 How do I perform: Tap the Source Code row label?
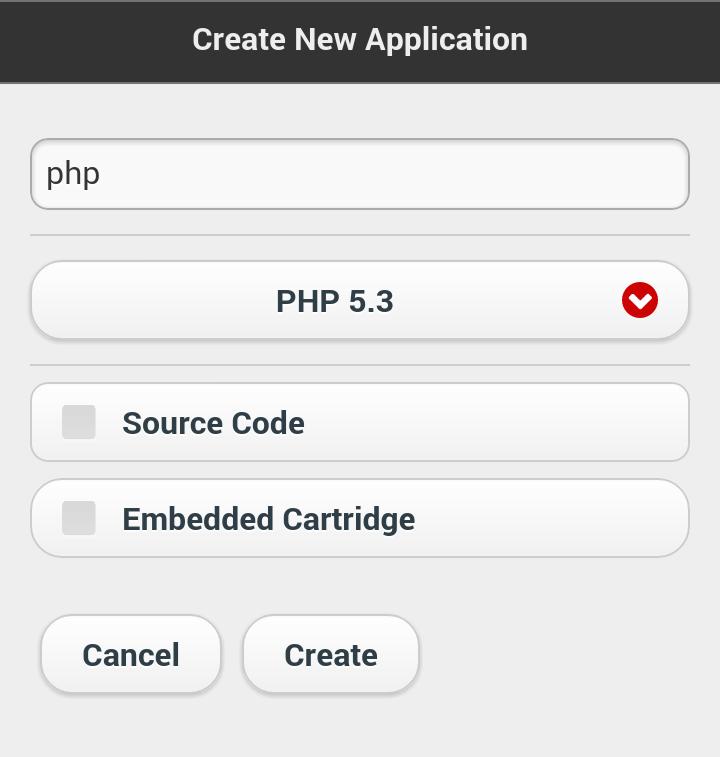(x=212, y=422)
